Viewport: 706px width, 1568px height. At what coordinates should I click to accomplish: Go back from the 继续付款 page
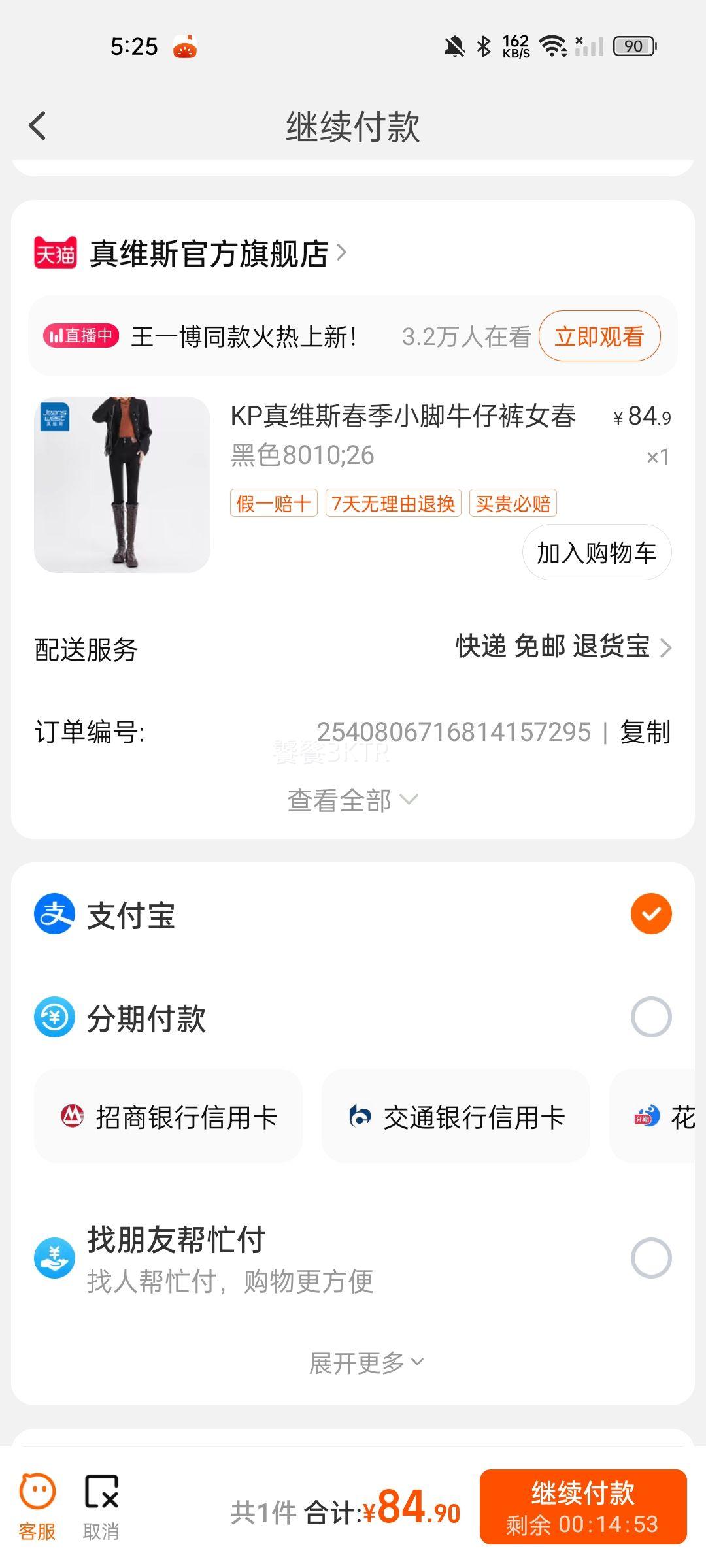tap(38, 126)
